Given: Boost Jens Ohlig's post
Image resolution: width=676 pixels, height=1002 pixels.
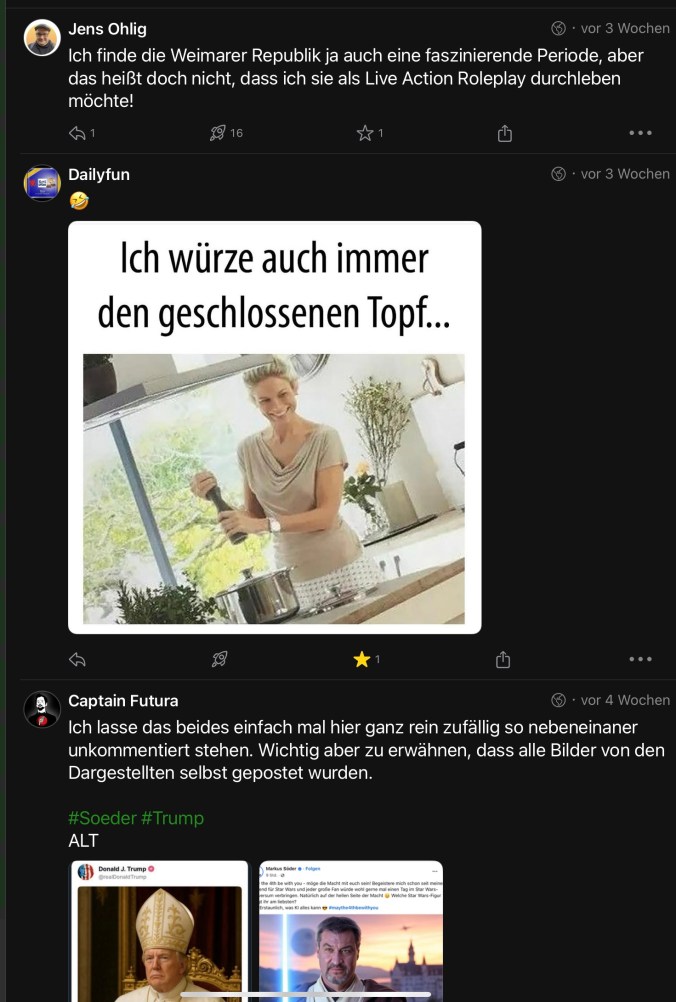Looking at the screenshot, I should tap(218, 133).
